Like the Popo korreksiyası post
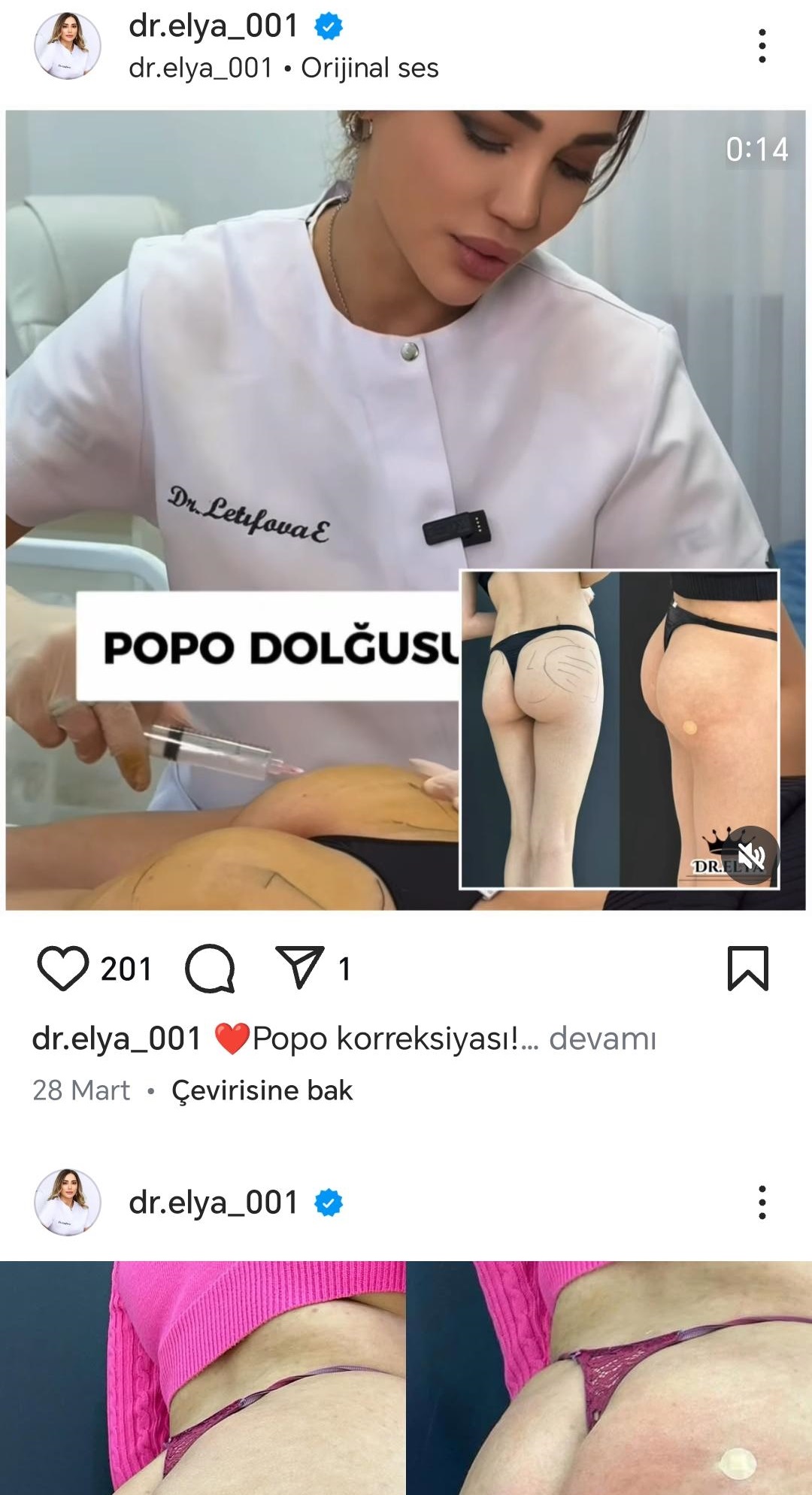 coord(63,968)
